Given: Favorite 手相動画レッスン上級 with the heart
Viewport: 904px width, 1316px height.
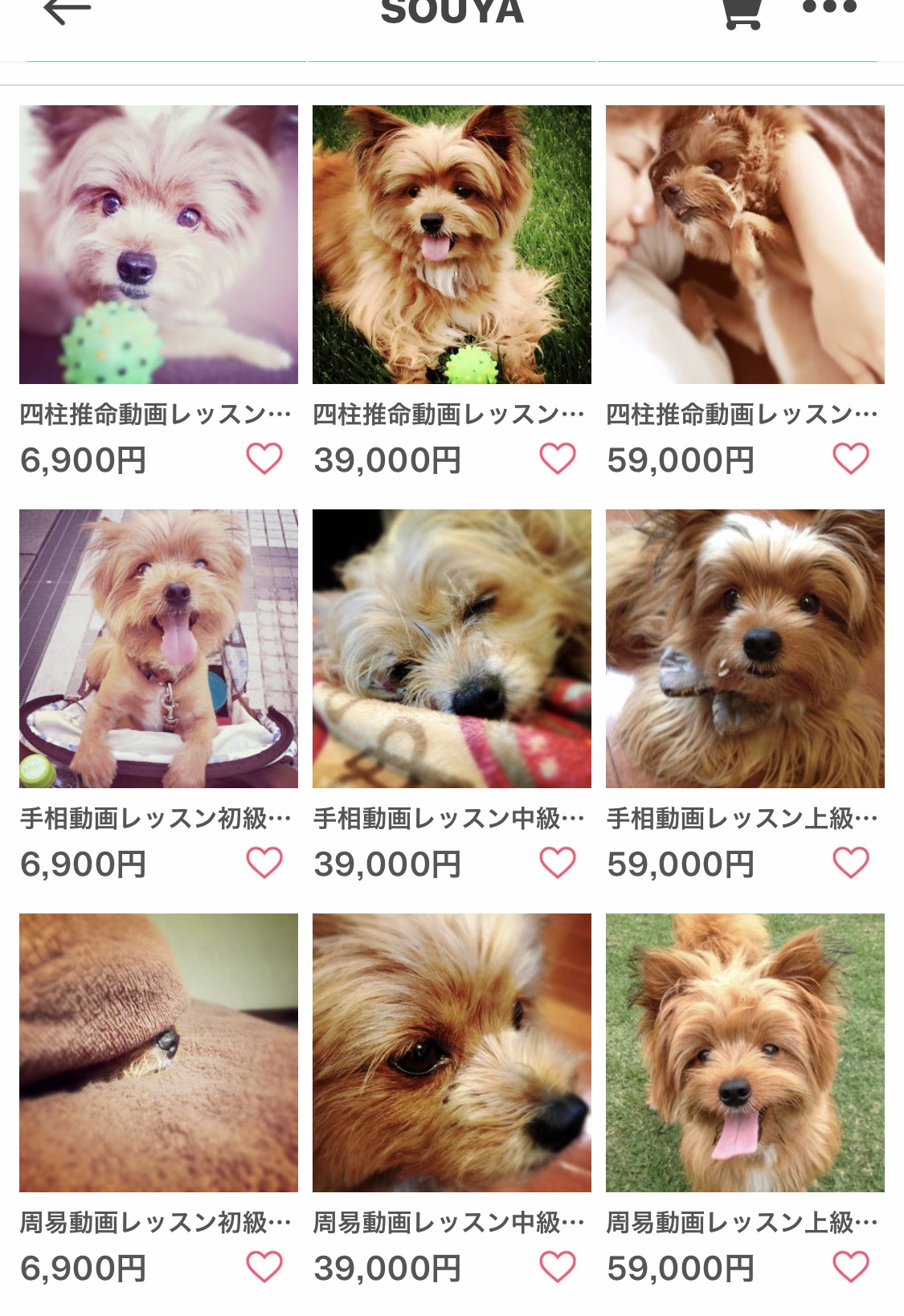Looking at the screenshot, I should (x=851, y=863).
